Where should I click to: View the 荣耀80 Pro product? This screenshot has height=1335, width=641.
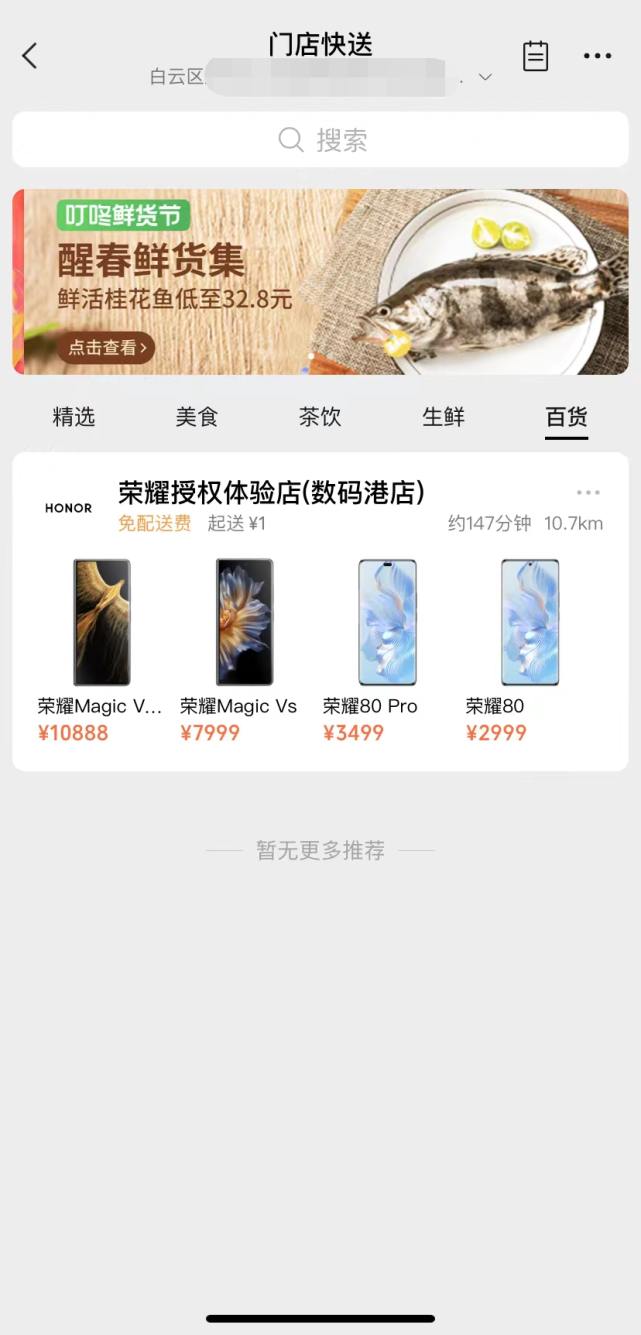coord(387,650)
